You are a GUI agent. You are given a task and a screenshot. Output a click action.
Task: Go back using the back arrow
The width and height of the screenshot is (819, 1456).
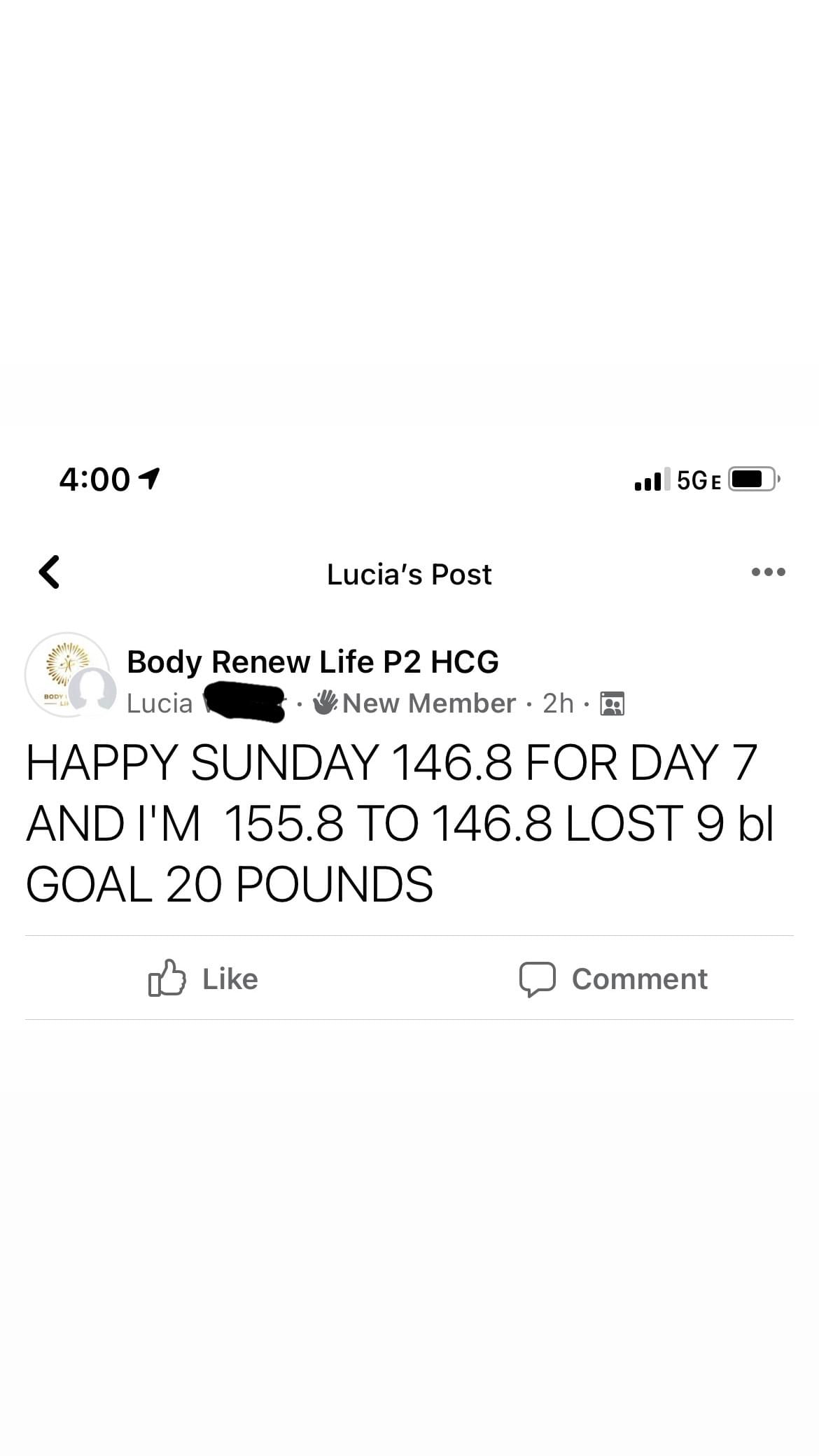pos(49,573)
